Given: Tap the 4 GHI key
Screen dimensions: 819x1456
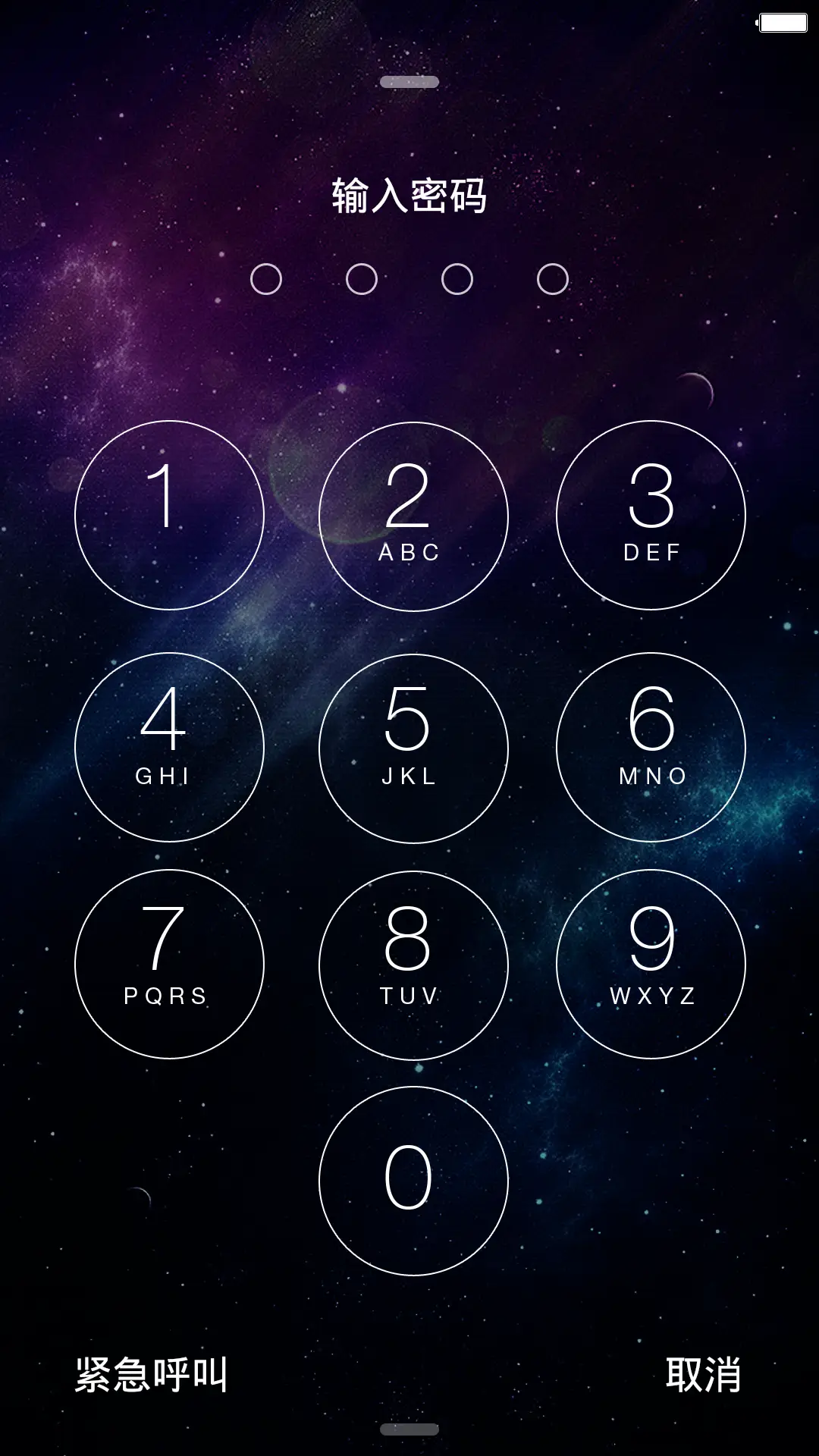Looking at the screenshot, I should point(168,747).
